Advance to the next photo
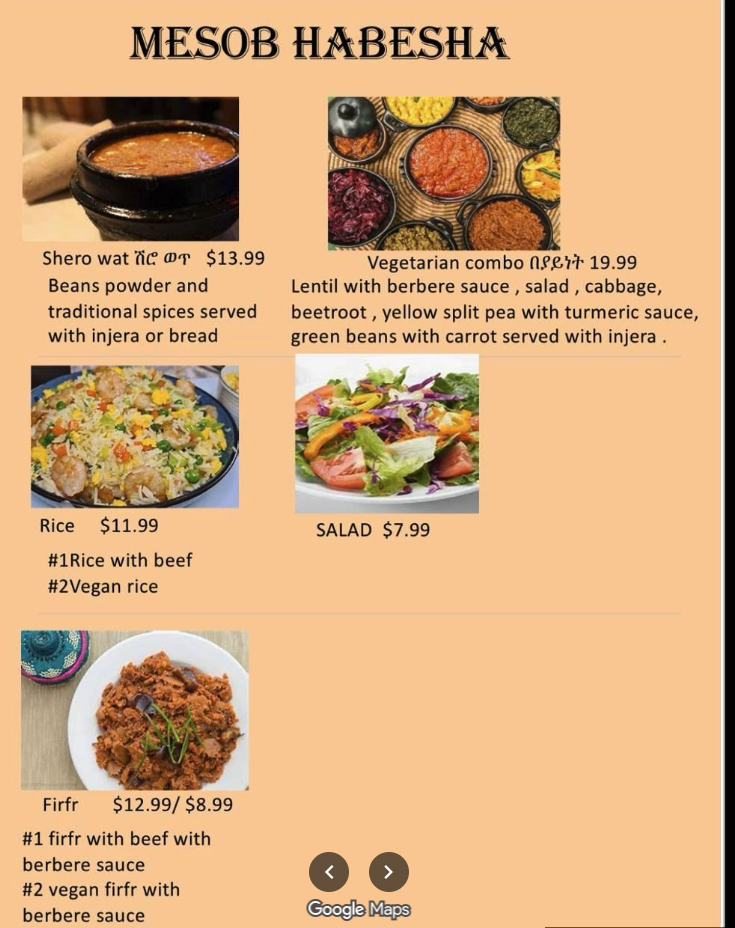Image resolution: width=735 pixels, height=928 pixels. pyautogui.click(x=389, y=872)
